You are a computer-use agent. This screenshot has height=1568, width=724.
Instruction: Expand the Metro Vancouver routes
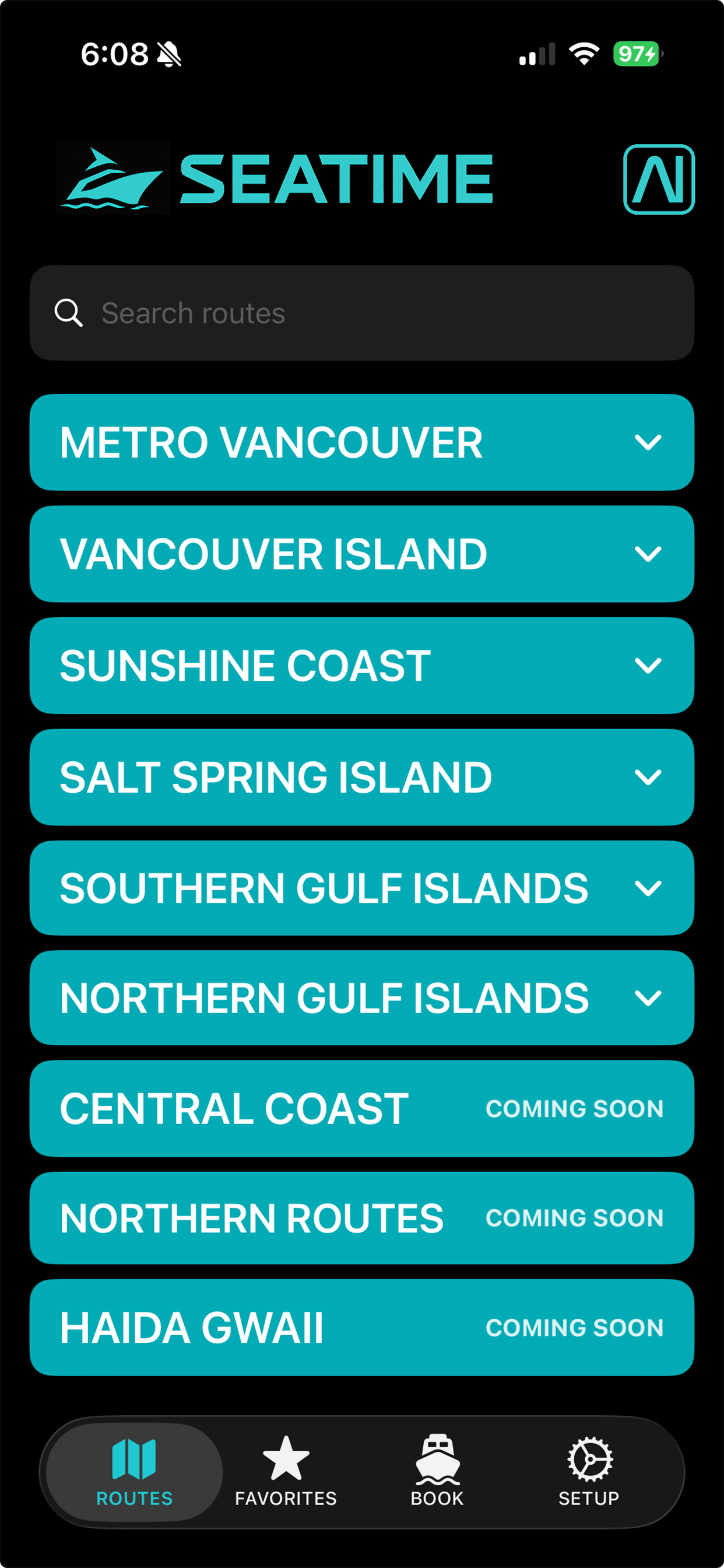tap(361, 443)
